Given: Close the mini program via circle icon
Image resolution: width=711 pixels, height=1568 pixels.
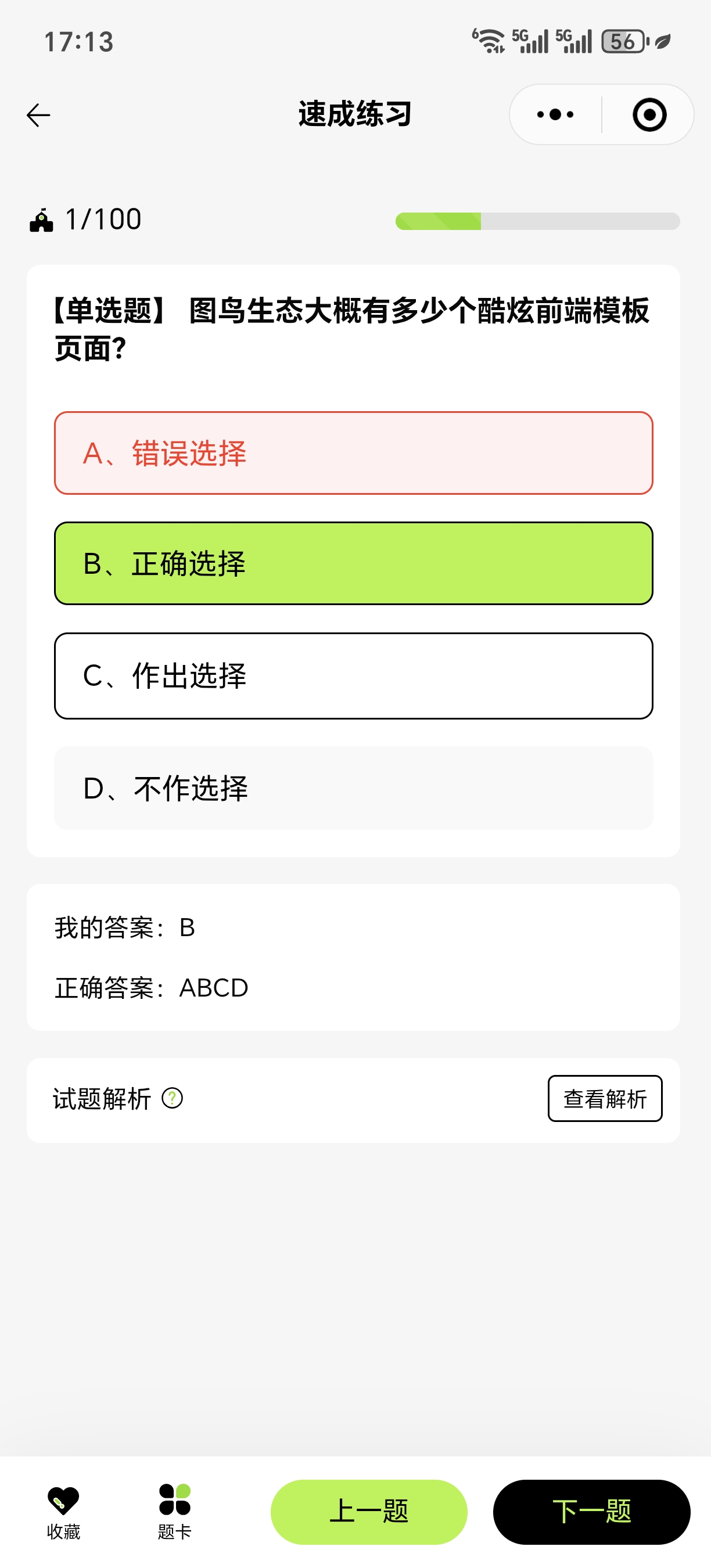Looking at the screenshot, I should click(649, 114).
